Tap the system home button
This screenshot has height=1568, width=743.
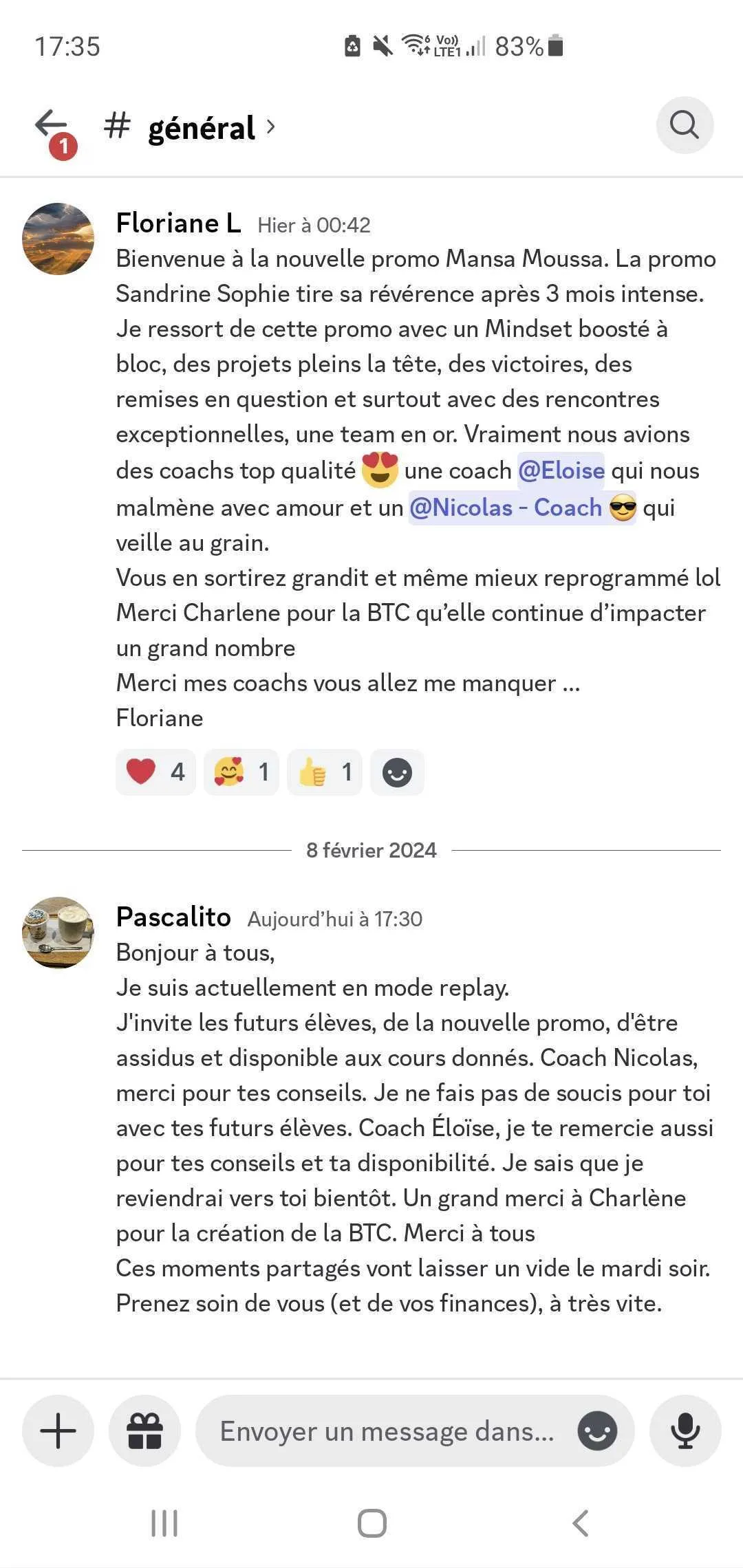(x=372, y=1523)
